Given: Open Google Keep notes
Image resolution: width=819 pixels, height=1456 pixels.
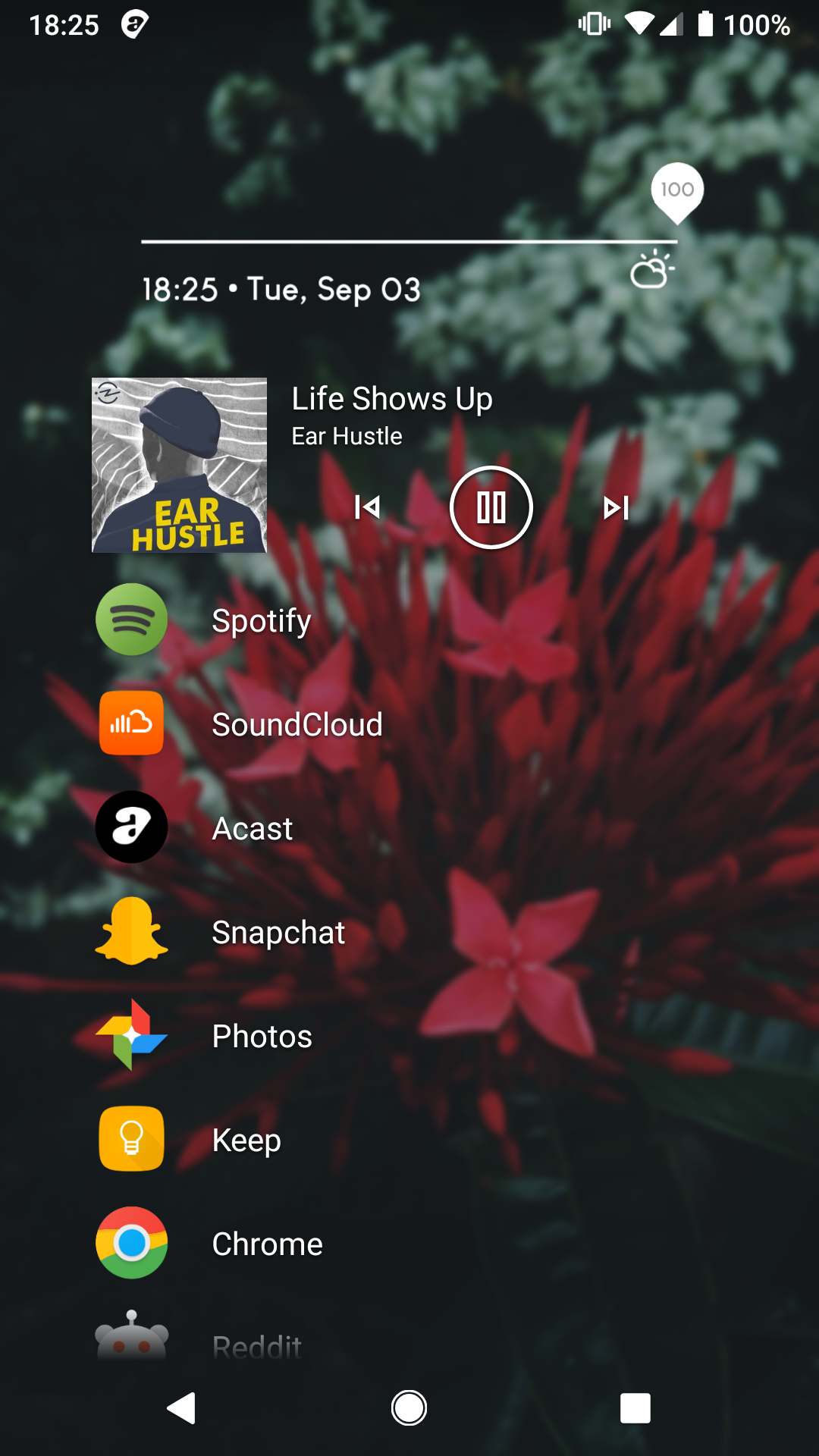Looking at the screenshot, I should pos(130,1139).
